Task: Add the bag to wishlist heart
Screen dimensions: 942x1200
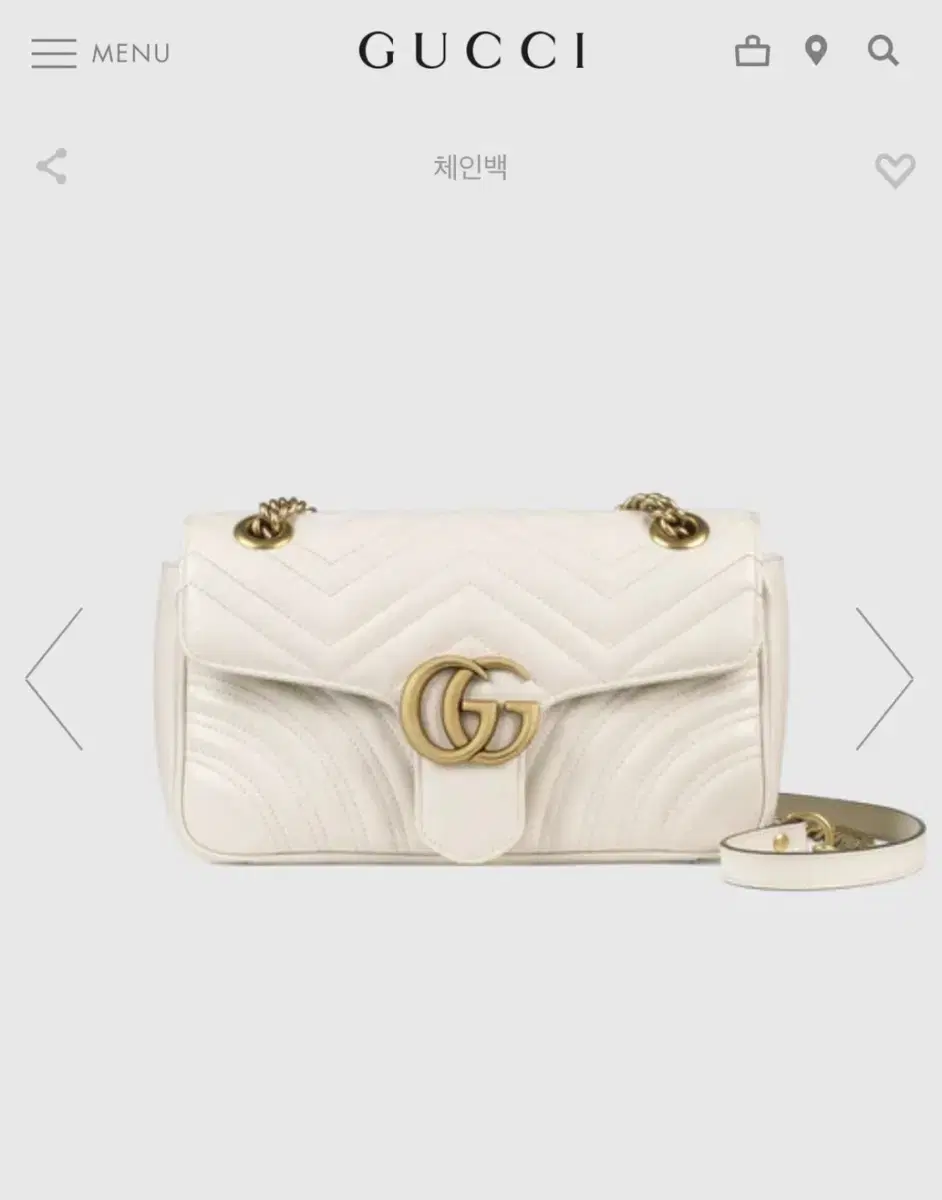Action: 895,170
